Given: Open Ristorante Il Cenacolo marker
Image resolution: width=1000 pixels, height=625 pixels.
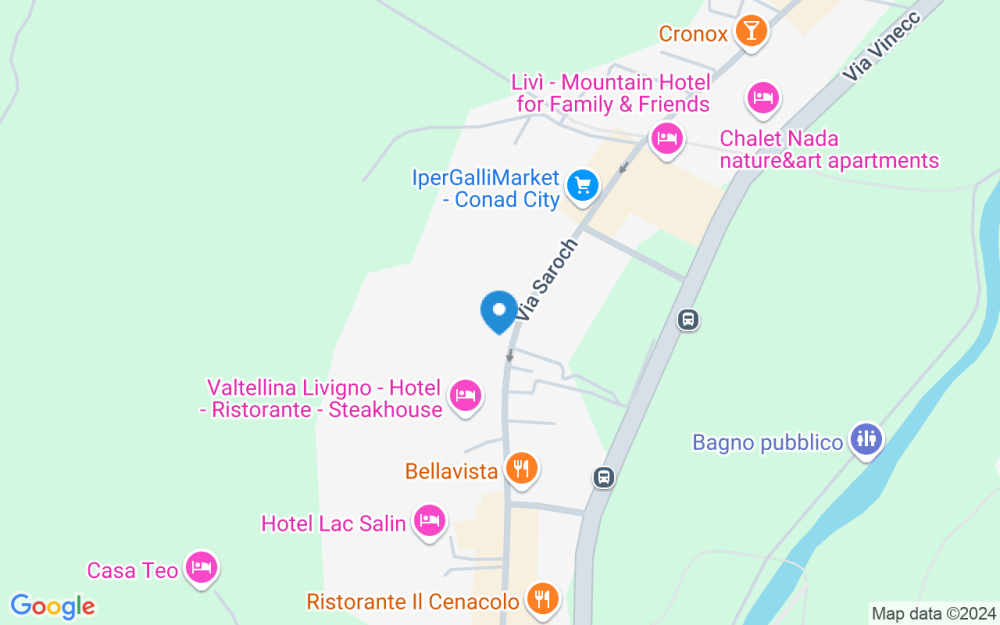Looking at the screenshot, I should pos(542,599).
